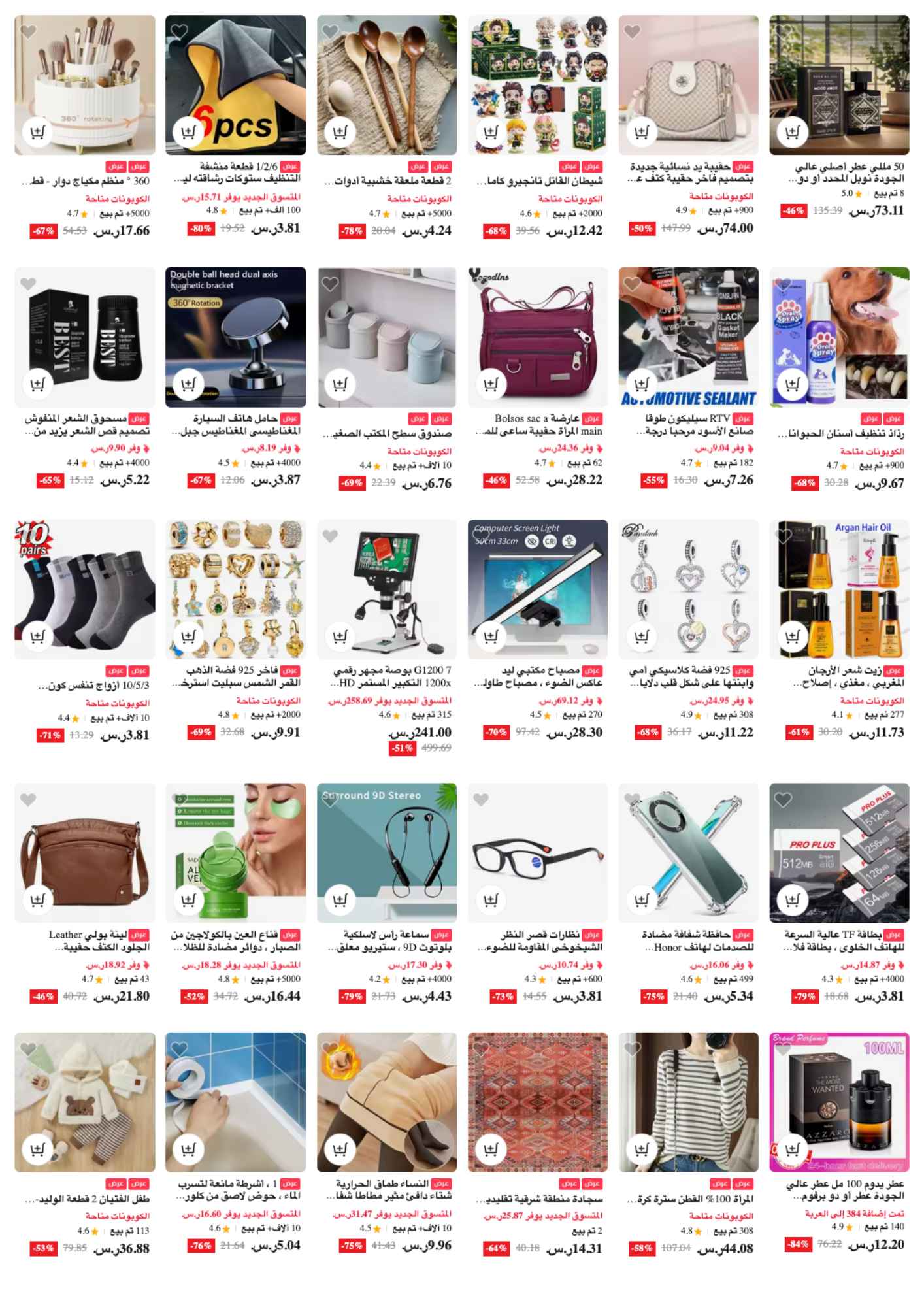Viewport: 924px width, 1307px height.
Task: Open the 10 pairs socks product
Action: tap(85, 588)
